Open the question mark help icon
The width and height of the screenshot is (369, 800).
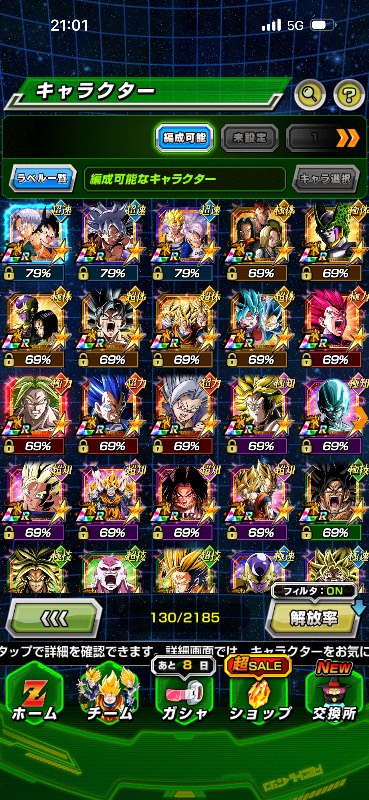point(350,94)
